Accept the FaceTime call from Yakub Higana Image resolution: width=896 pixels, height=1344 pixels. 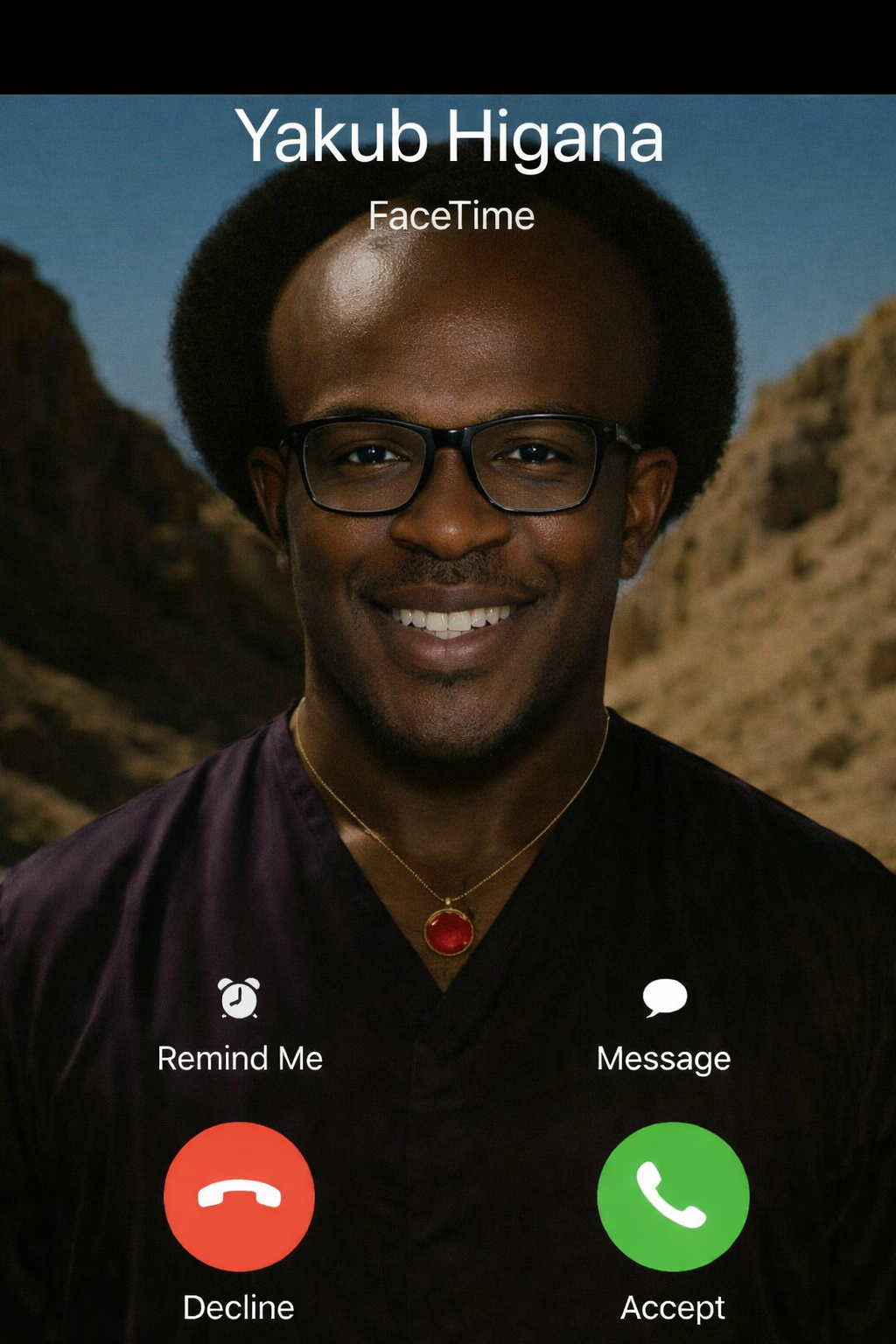(x=672, y=1195)
